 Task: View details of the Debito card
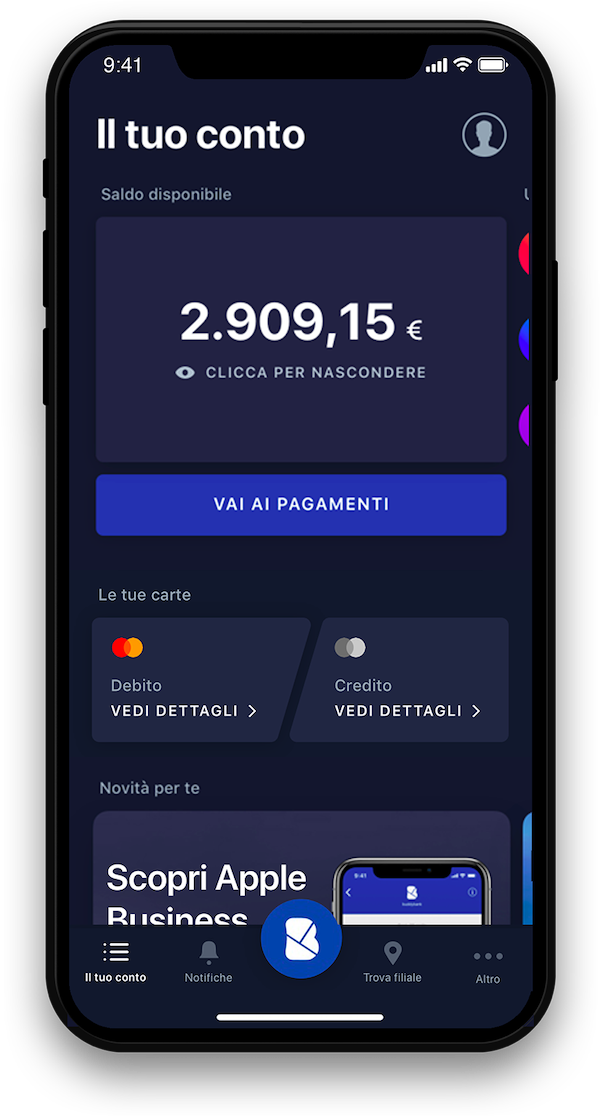(185, 711)
